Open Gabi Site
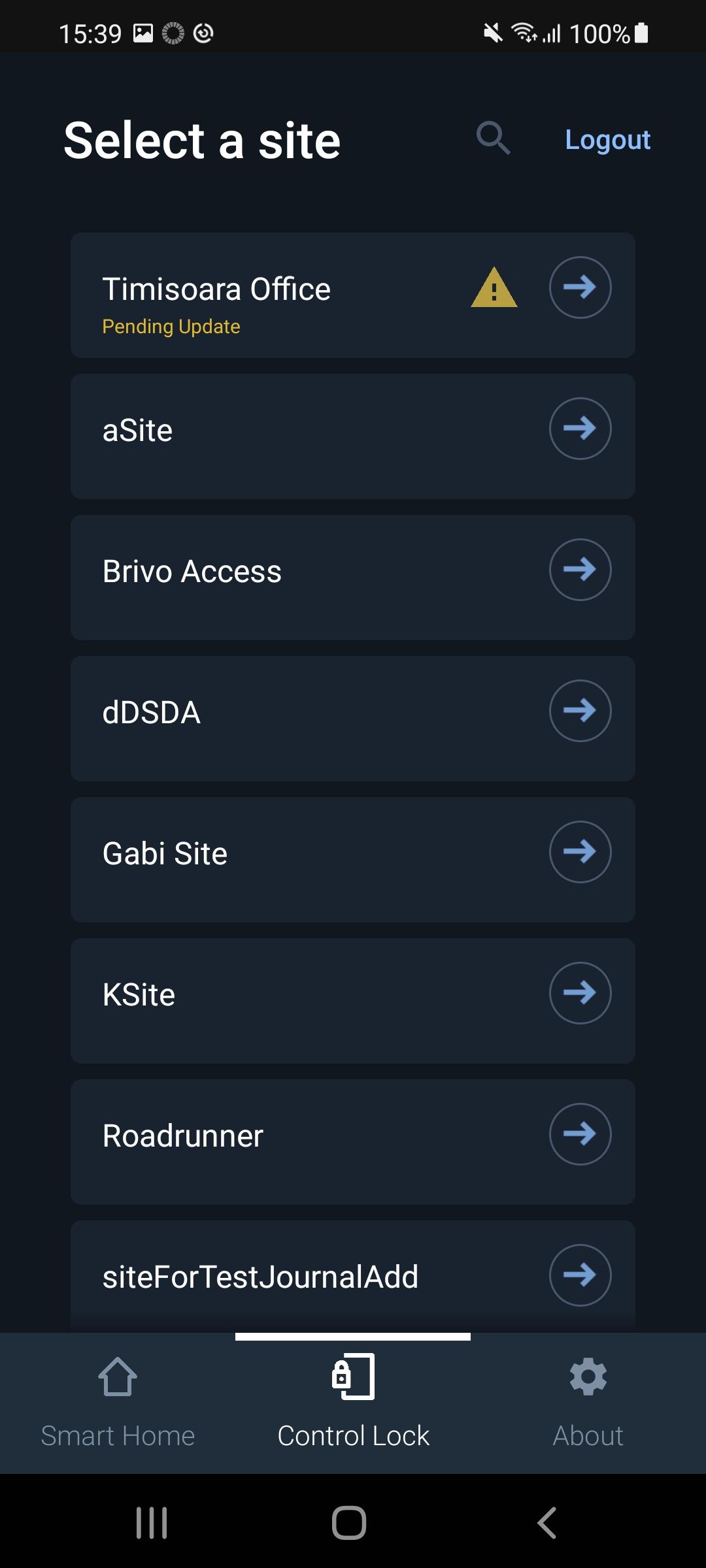 click(x=353, y=860)
